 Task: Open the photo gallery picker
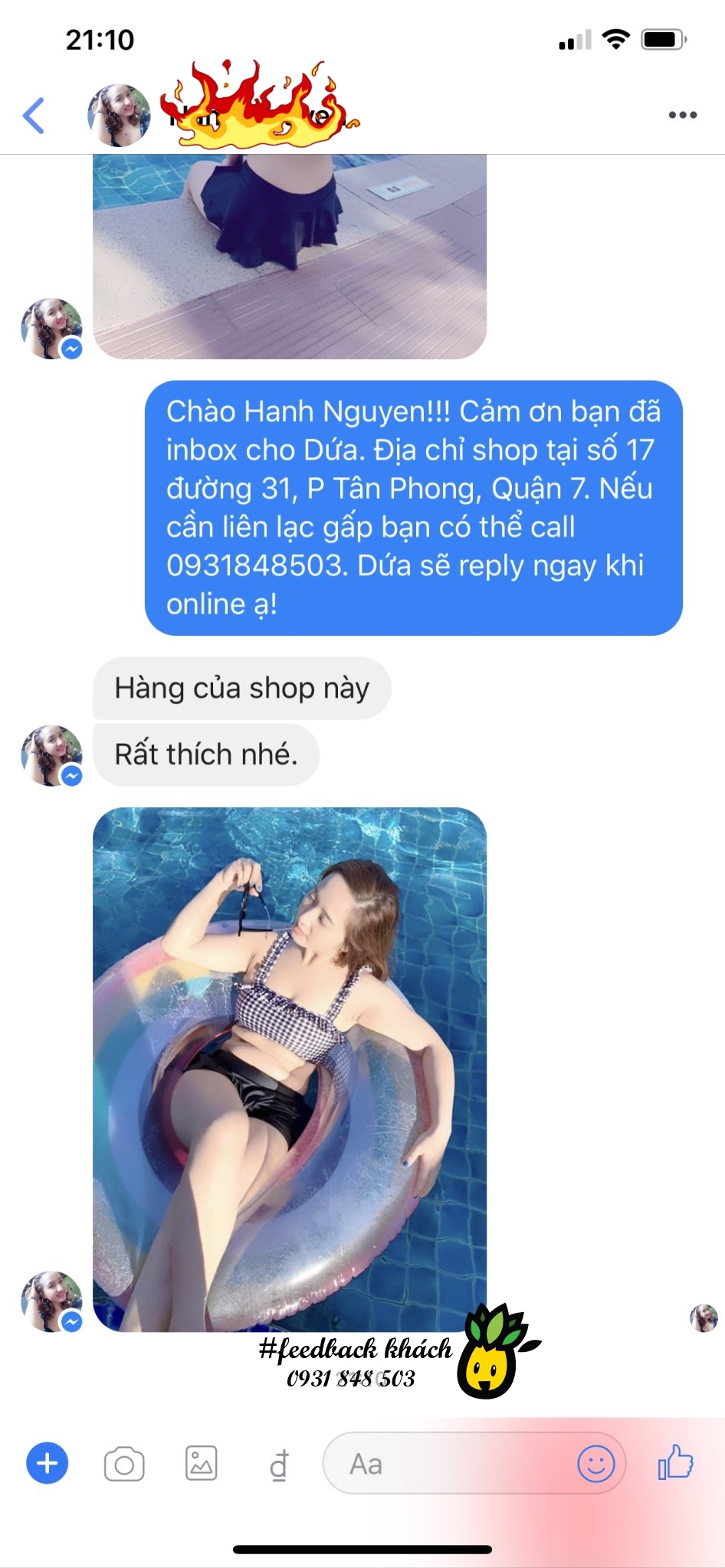(202, 1463)
